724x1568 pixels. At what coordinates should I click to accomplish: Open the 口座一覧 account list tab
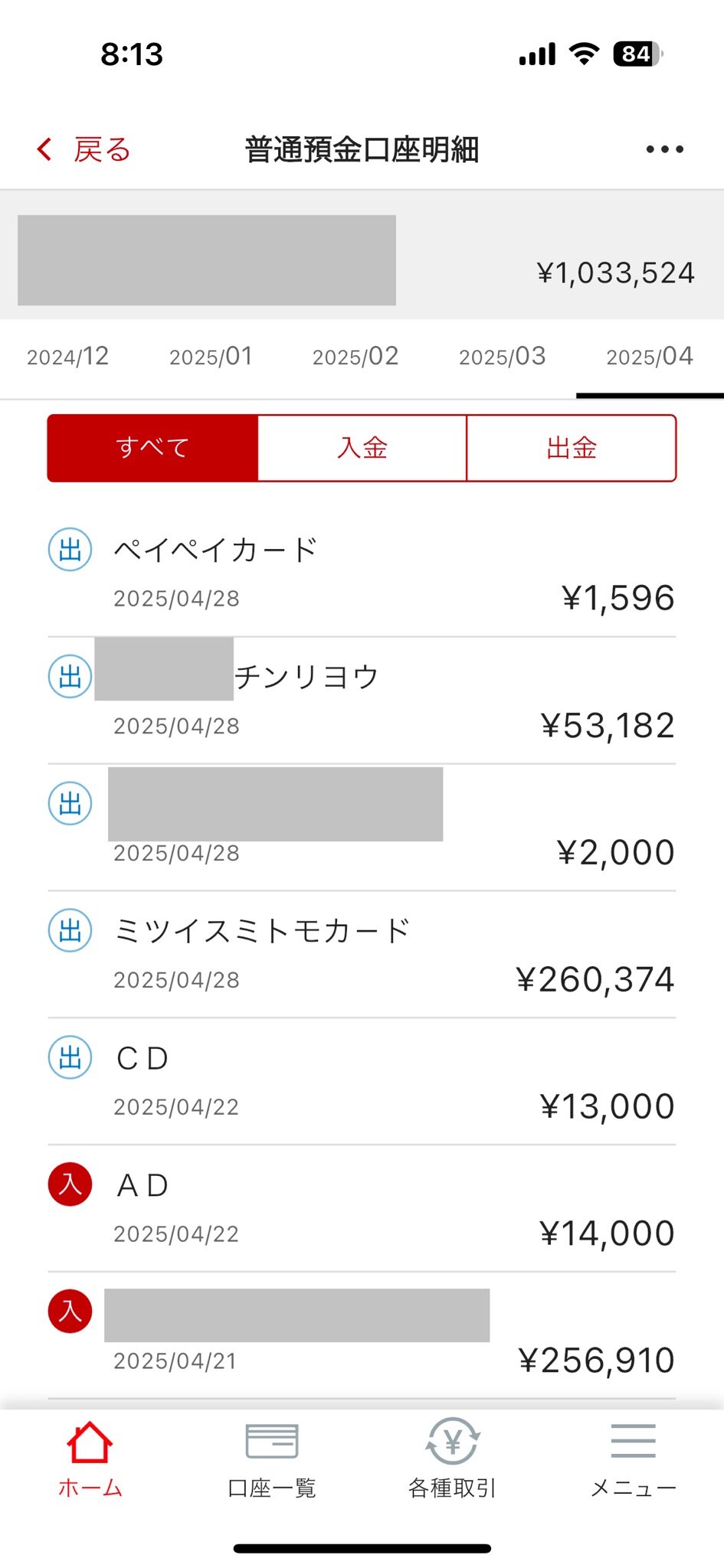[271, 1460]
